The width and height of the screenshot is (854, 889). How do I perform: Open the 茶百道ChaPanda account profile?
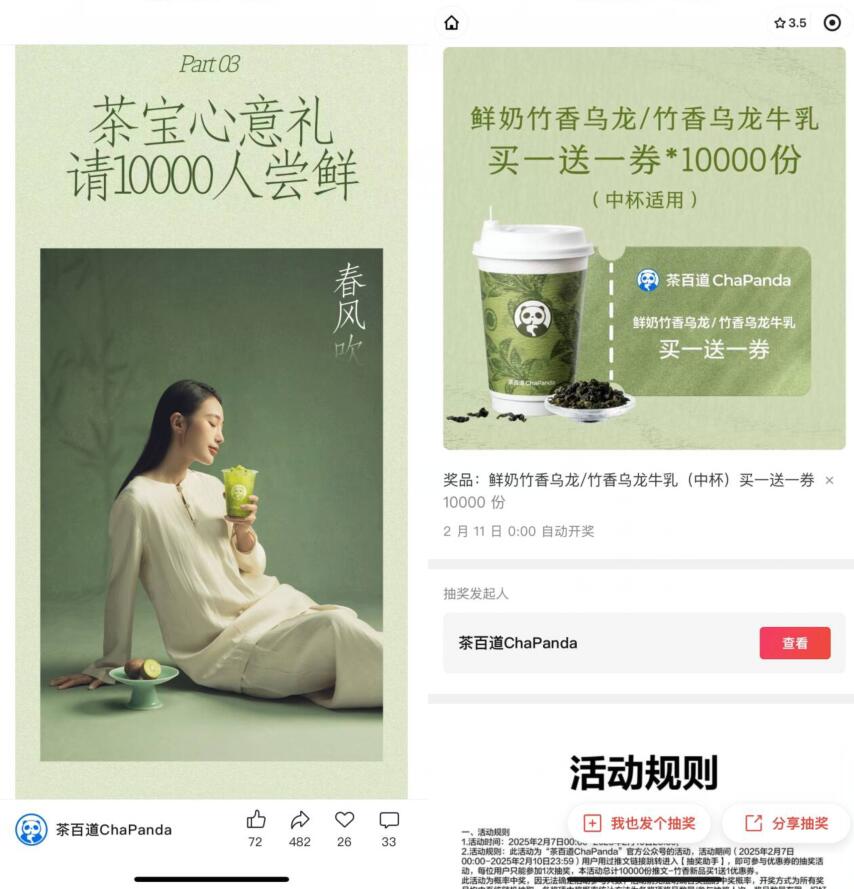94,829
